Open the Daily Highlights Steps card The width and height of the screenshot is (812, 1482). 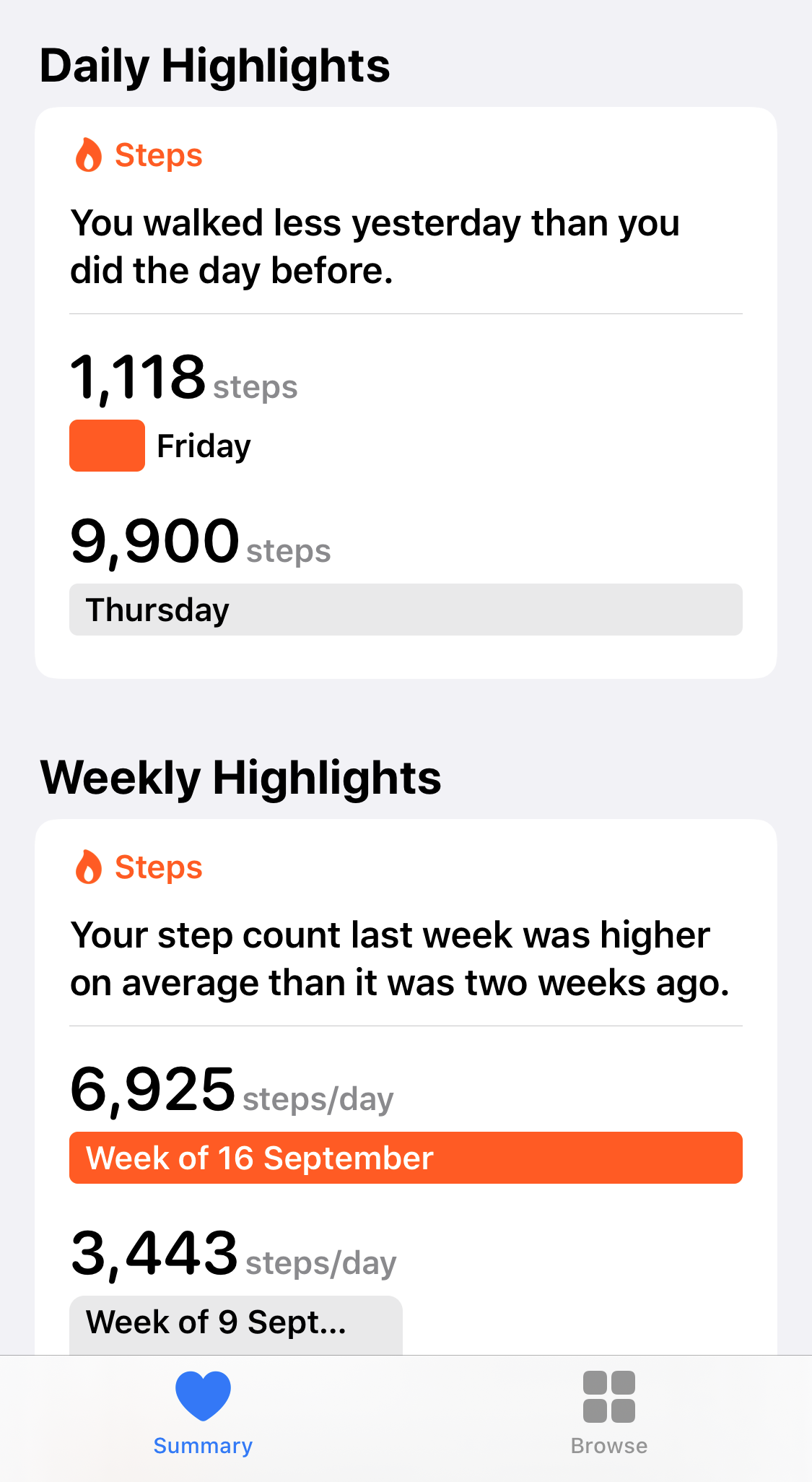pyautogui.click(x=406, y=393)
